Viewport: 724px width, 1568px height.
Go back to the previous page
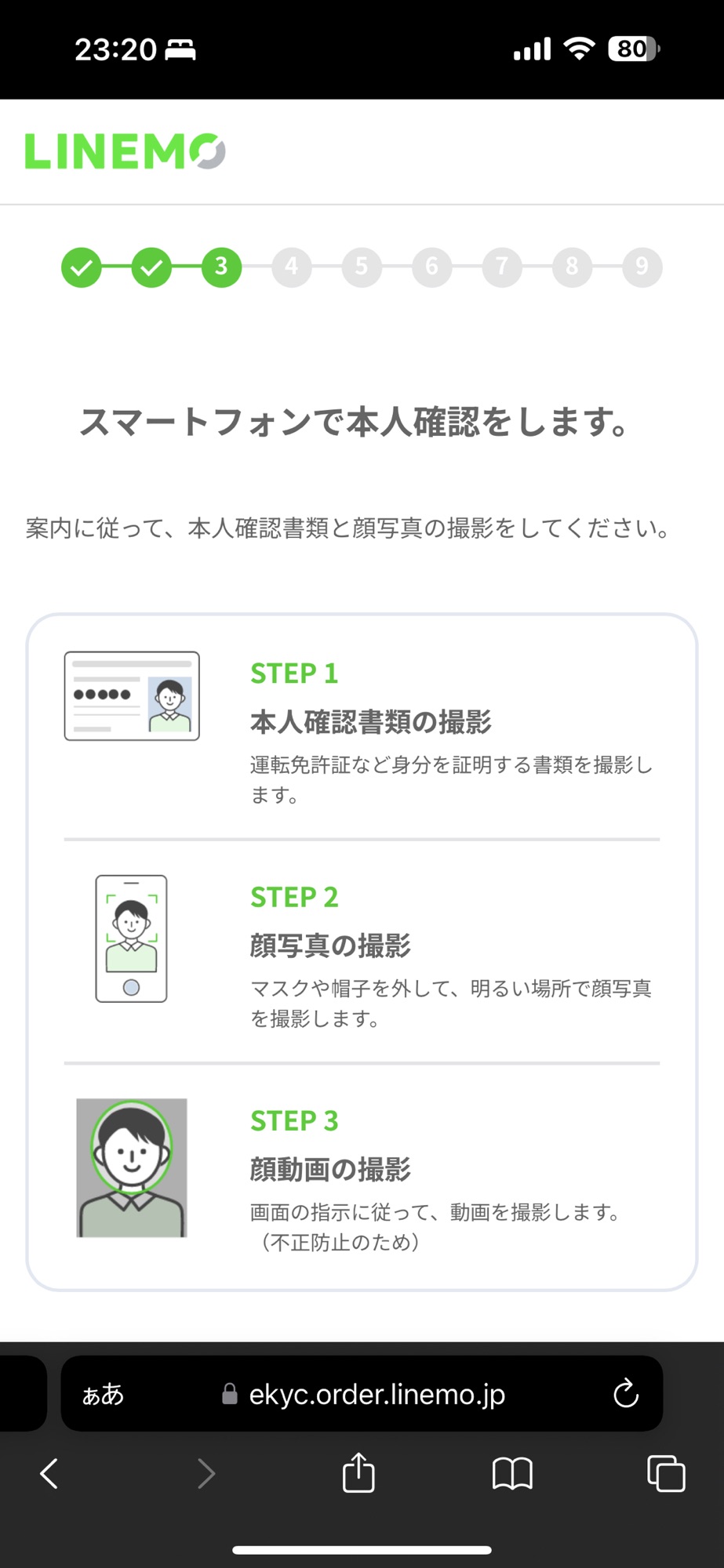[x=49, y=1474]
